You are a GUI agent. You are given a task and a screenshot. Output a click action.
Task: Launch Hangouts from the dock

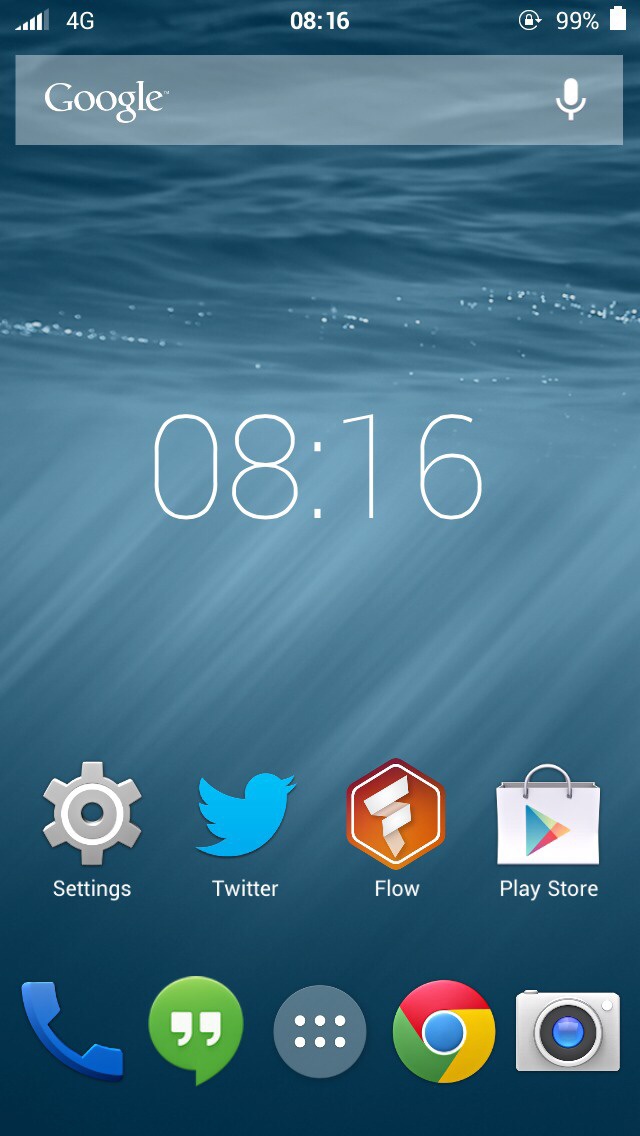click(x=196, y=1030)
